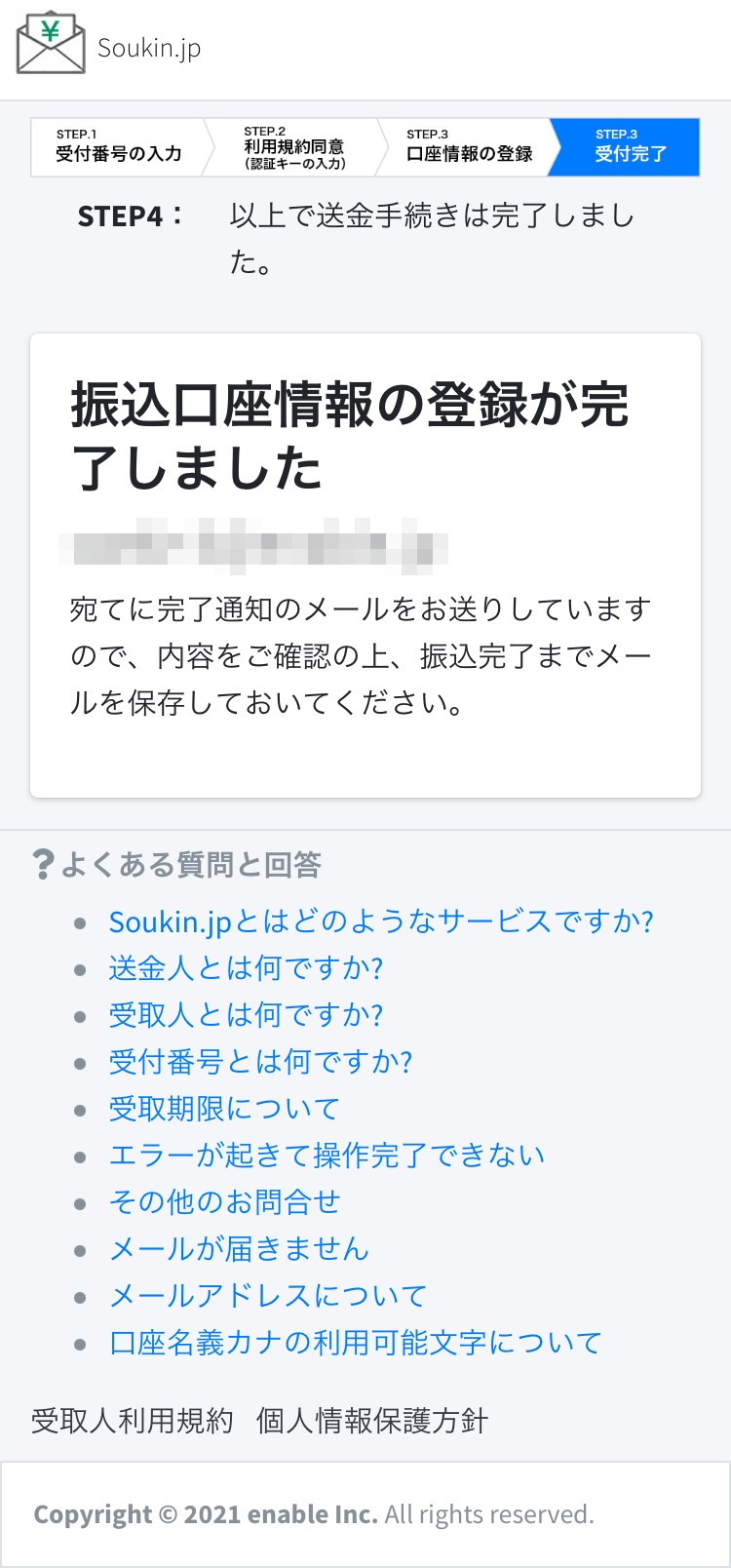This screenshot has height=1568, width=731.
Task: View '受付番号とは何ですか?' answer
Action: point(260,1062)
